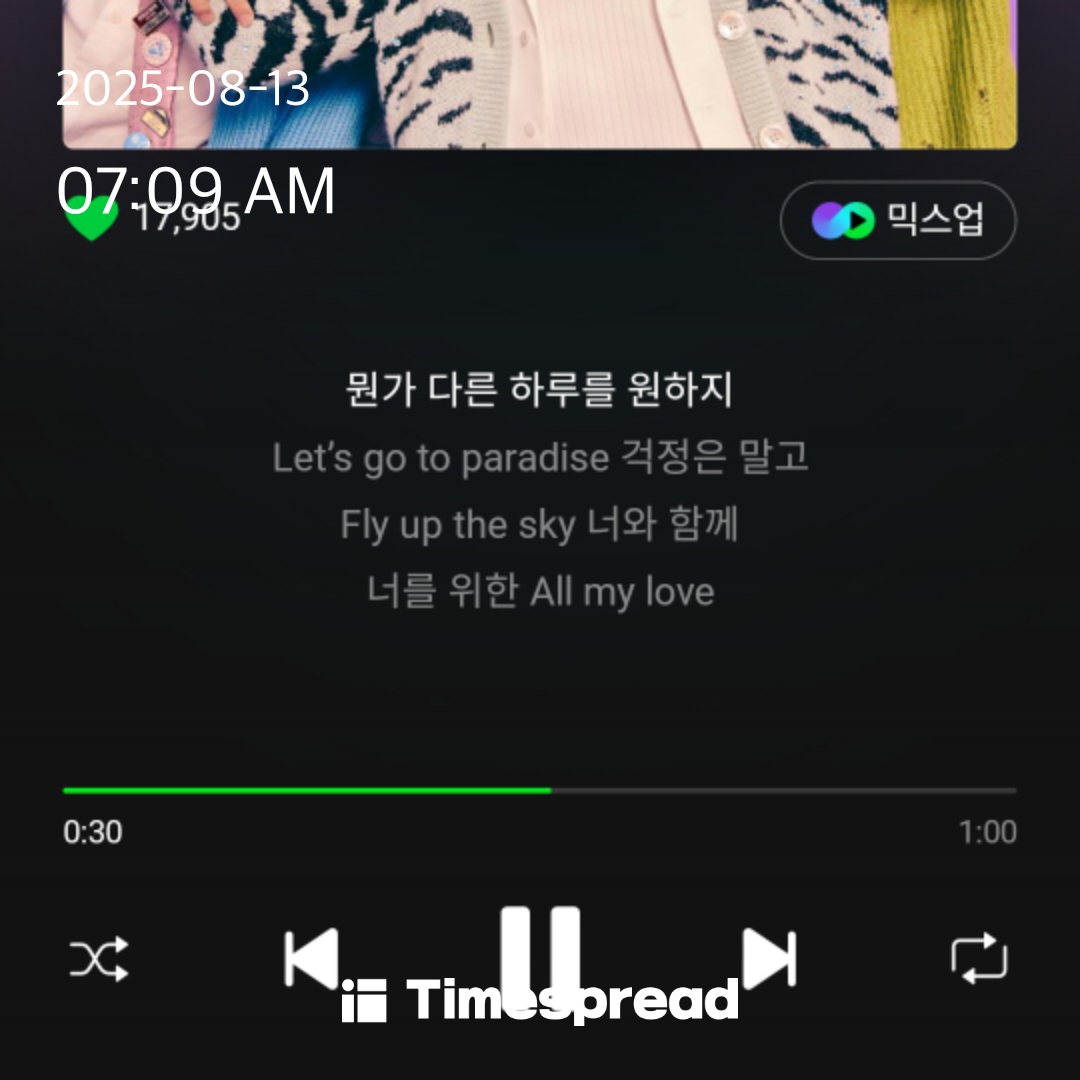Toggle shuffle playback

98,958
